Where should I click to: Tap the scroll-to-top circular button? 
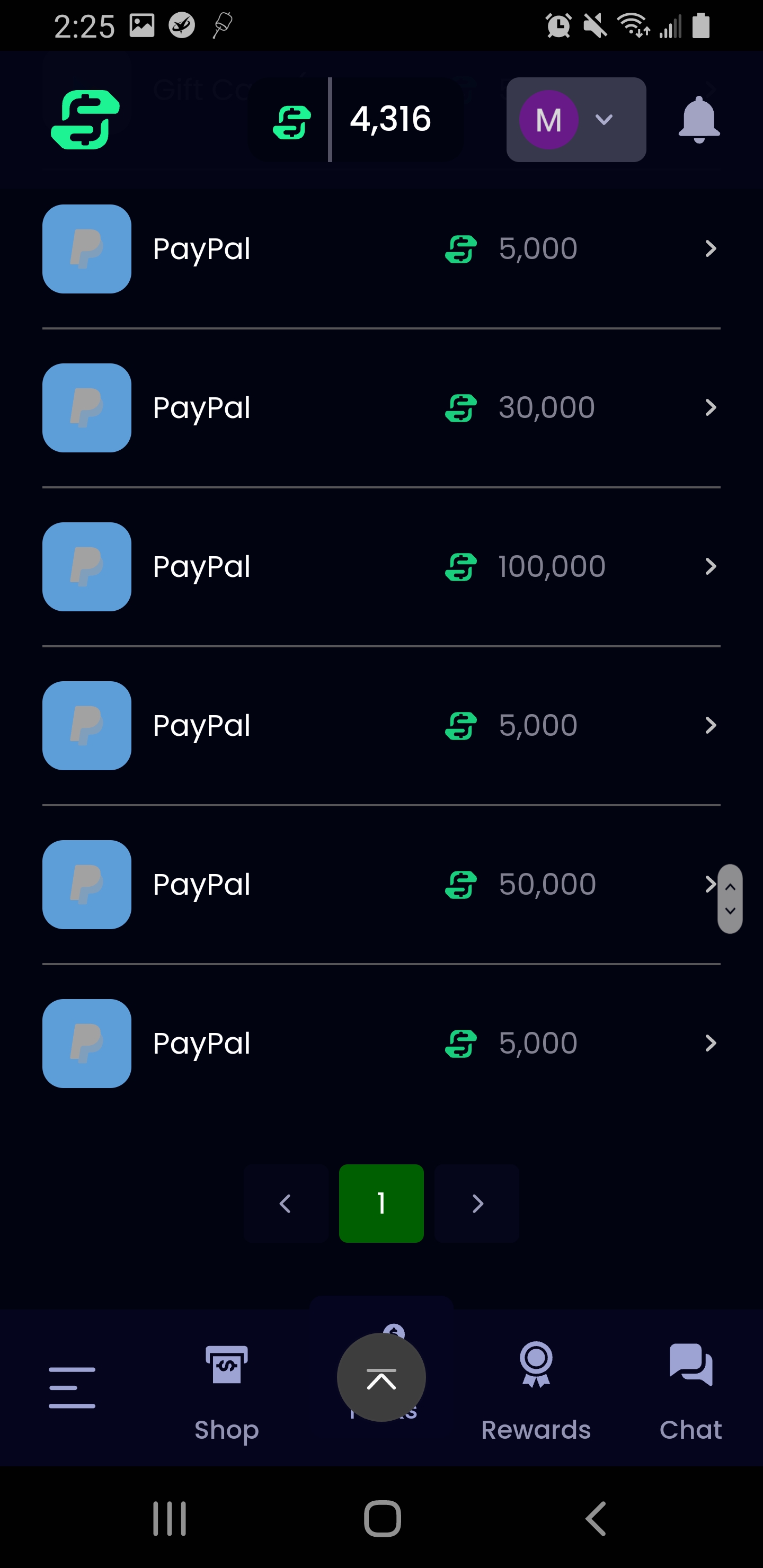click(381, 1378)
